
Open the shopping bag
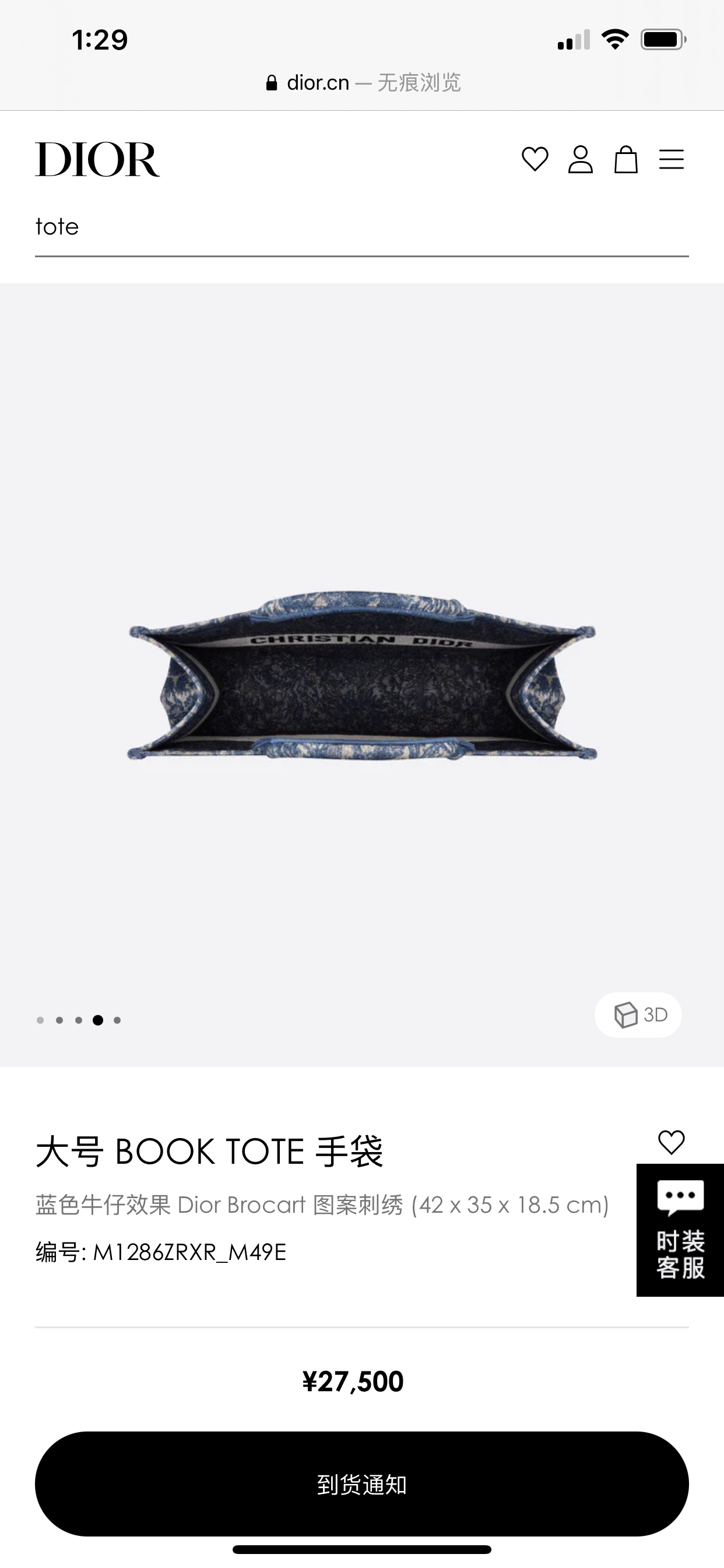[x=625, y=159]
